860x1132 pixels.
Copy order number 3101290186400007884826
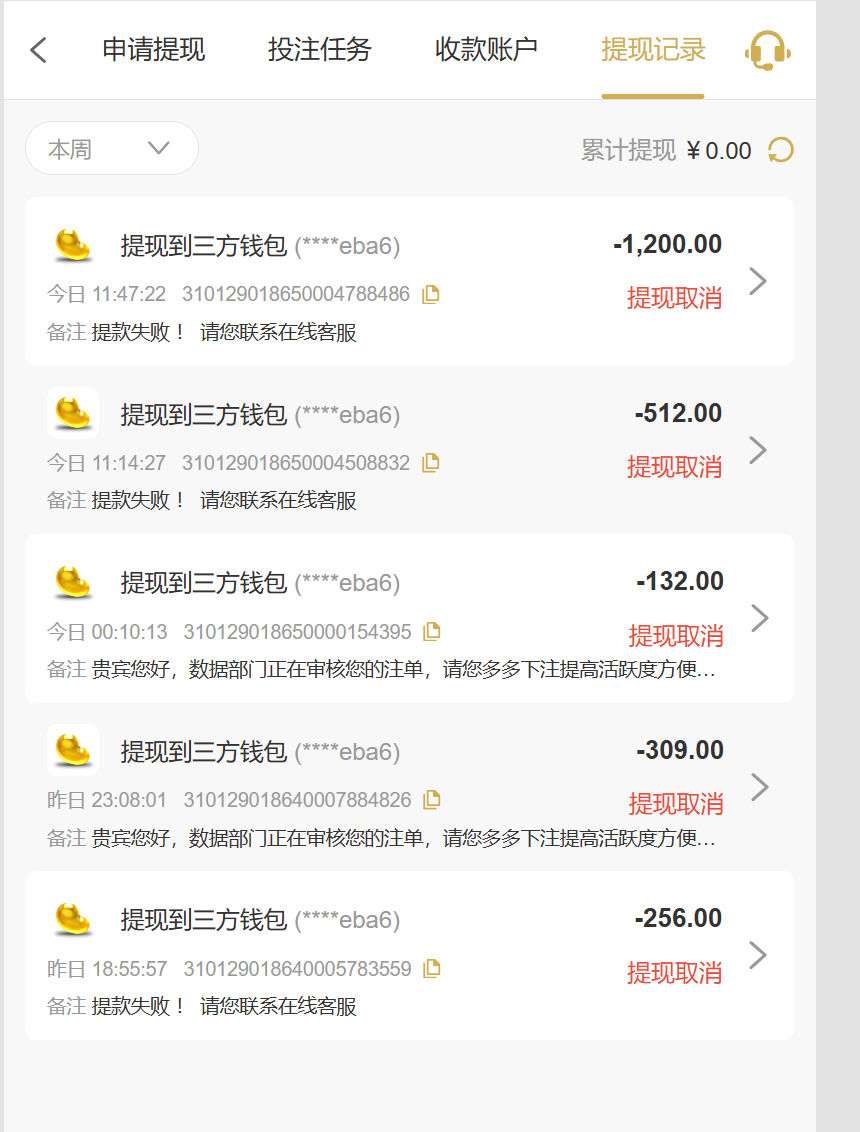[x=430, y=800]
